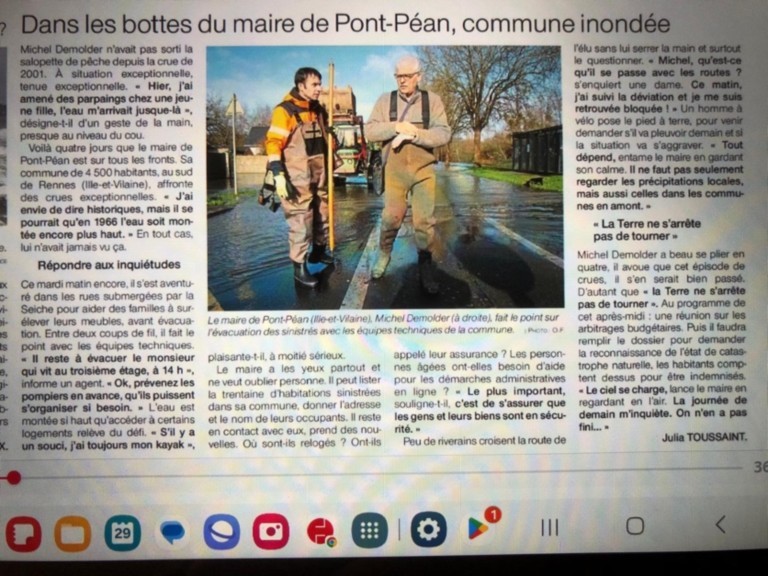Open the blue Messages app
This screenshot has width=768, height=576.
click(x=173, y=532)
